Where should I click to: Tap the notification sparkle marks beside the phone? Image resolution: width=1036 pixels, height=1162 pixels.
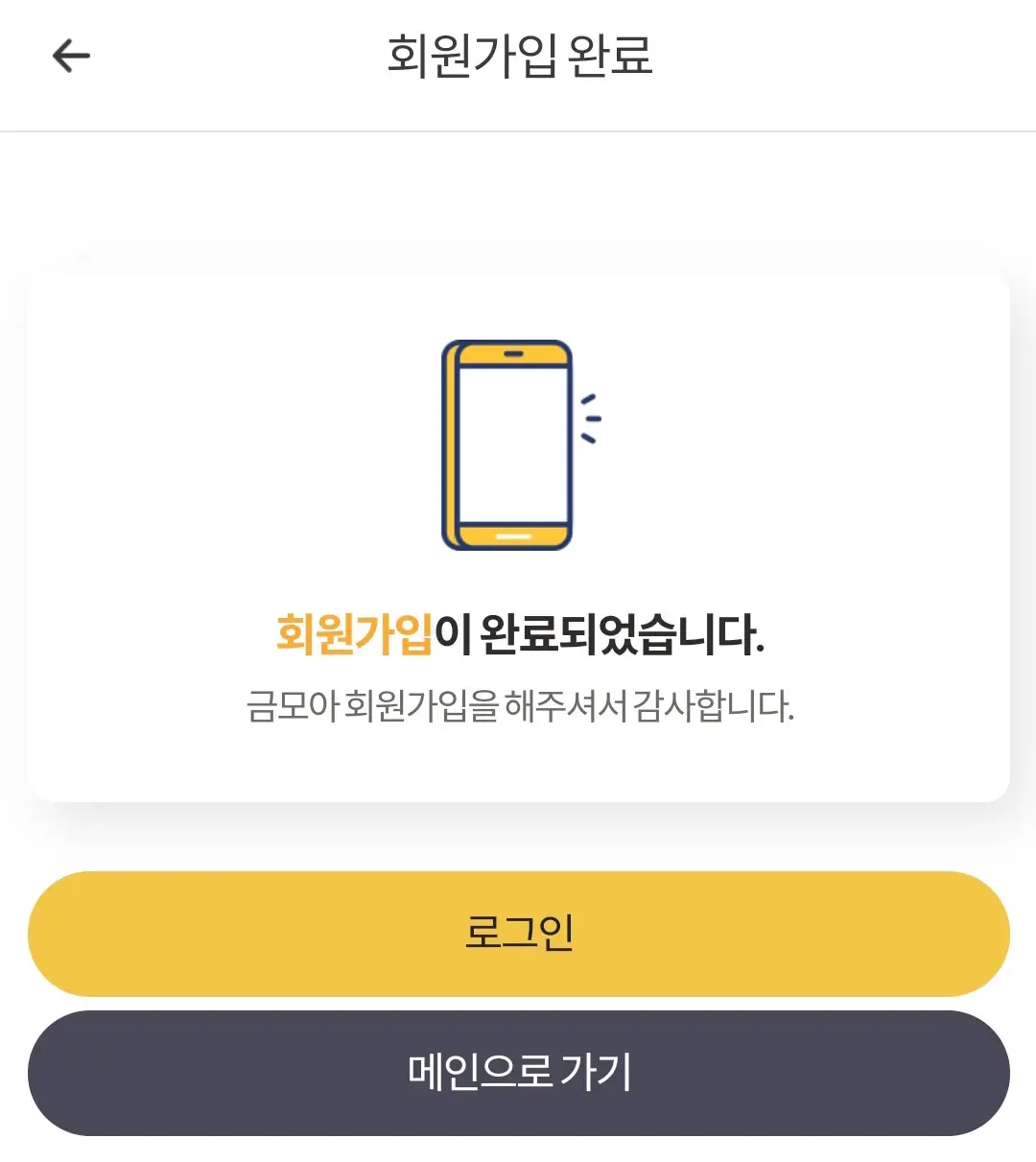tap(591, 416)
